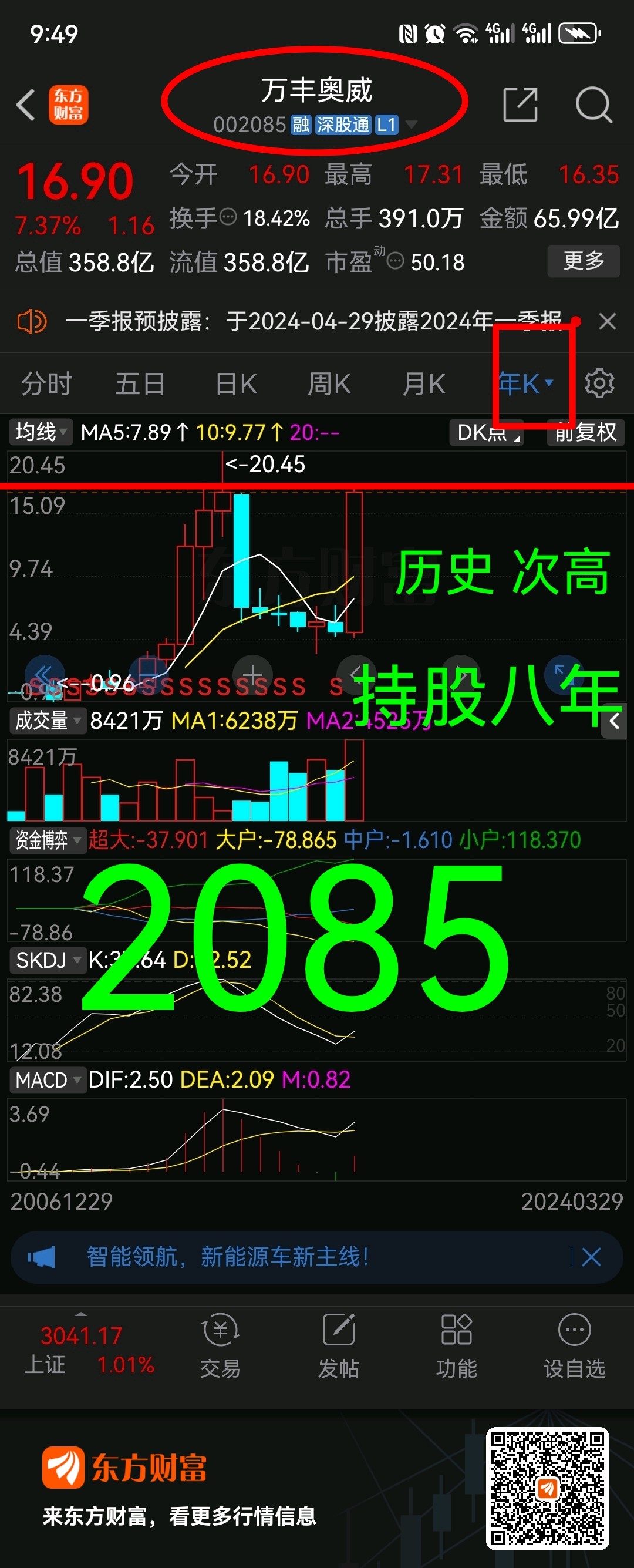Dismiss the 一季报预披露 notice

[606, 321]
